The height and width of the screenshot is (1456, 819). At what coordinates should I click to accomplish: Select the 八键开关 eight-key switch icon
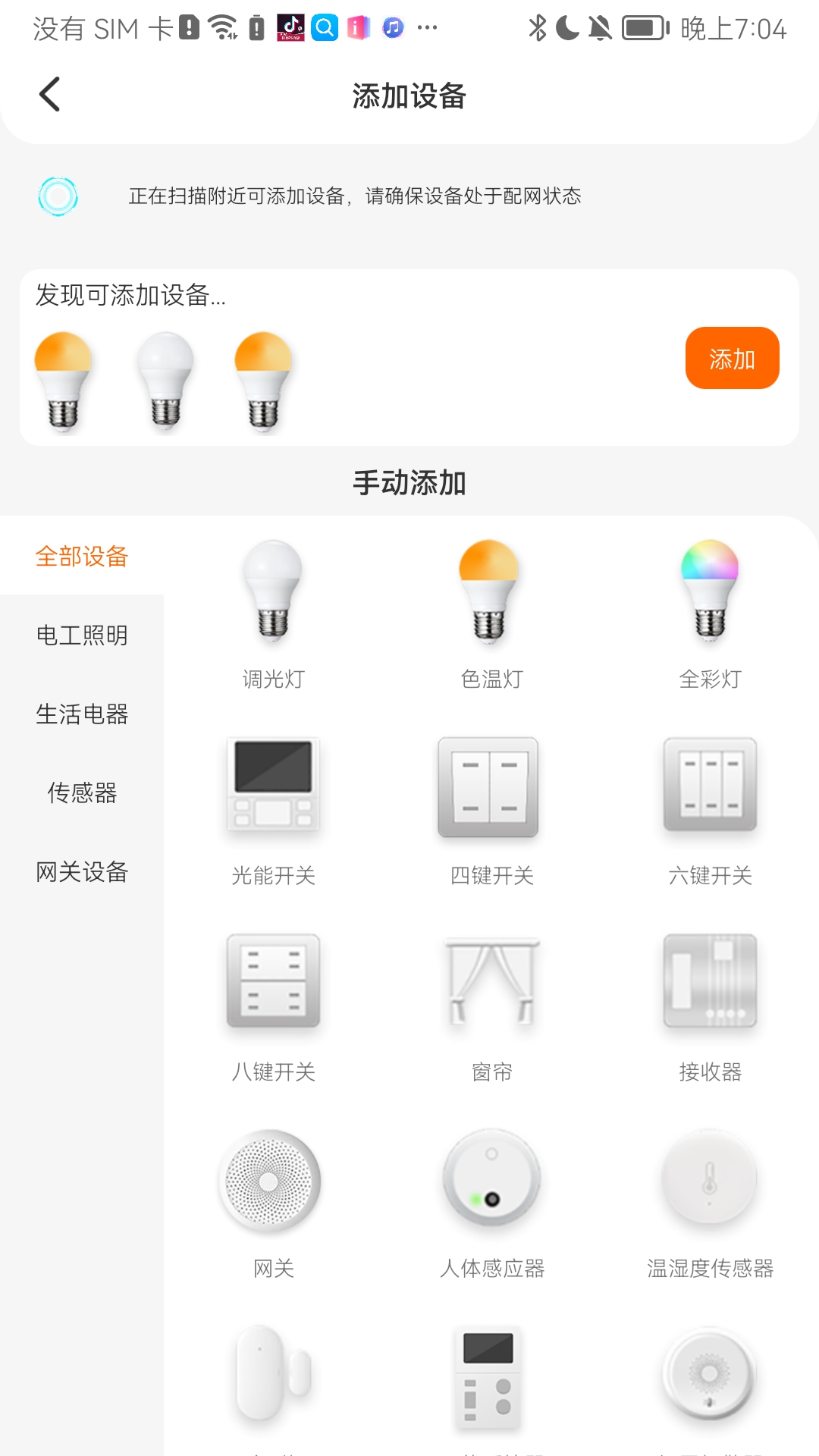[273, 982]
